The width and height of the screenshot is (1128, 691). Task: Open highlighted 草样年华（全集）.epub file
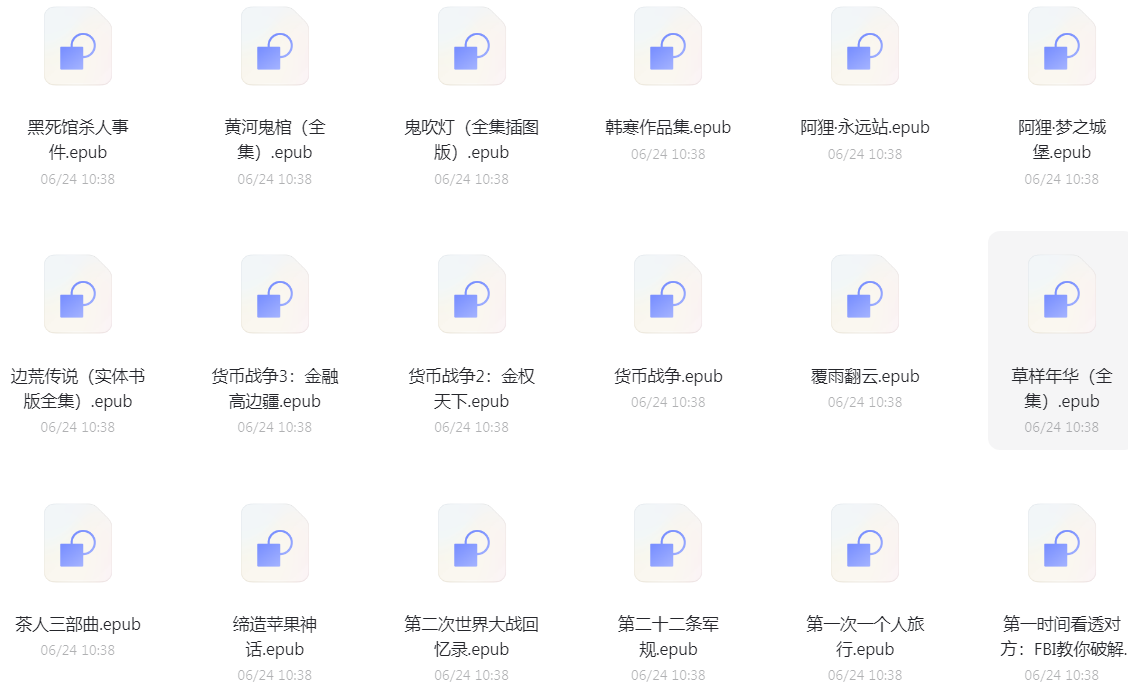[x=1062, y=294]
